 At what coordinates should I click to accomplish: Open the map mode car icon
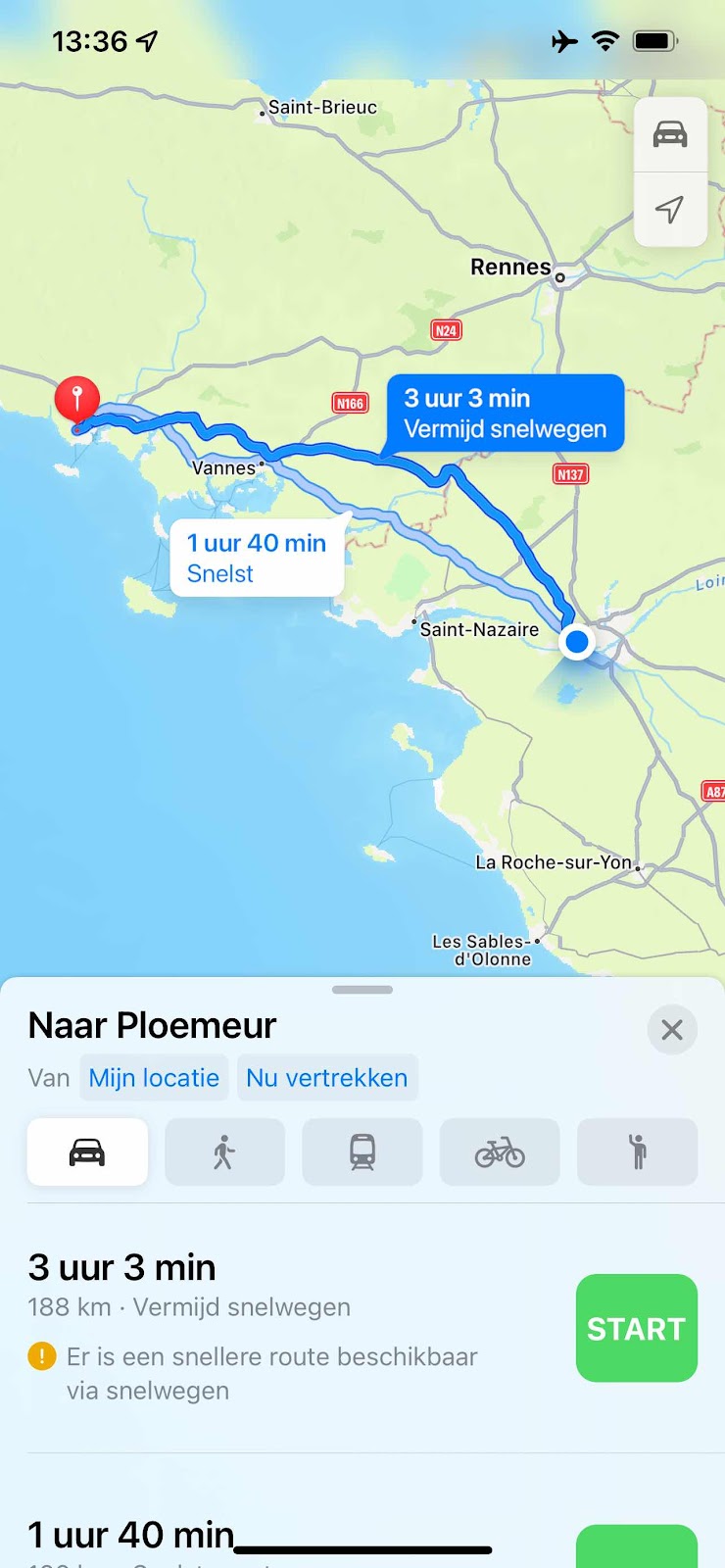(670, 134)
